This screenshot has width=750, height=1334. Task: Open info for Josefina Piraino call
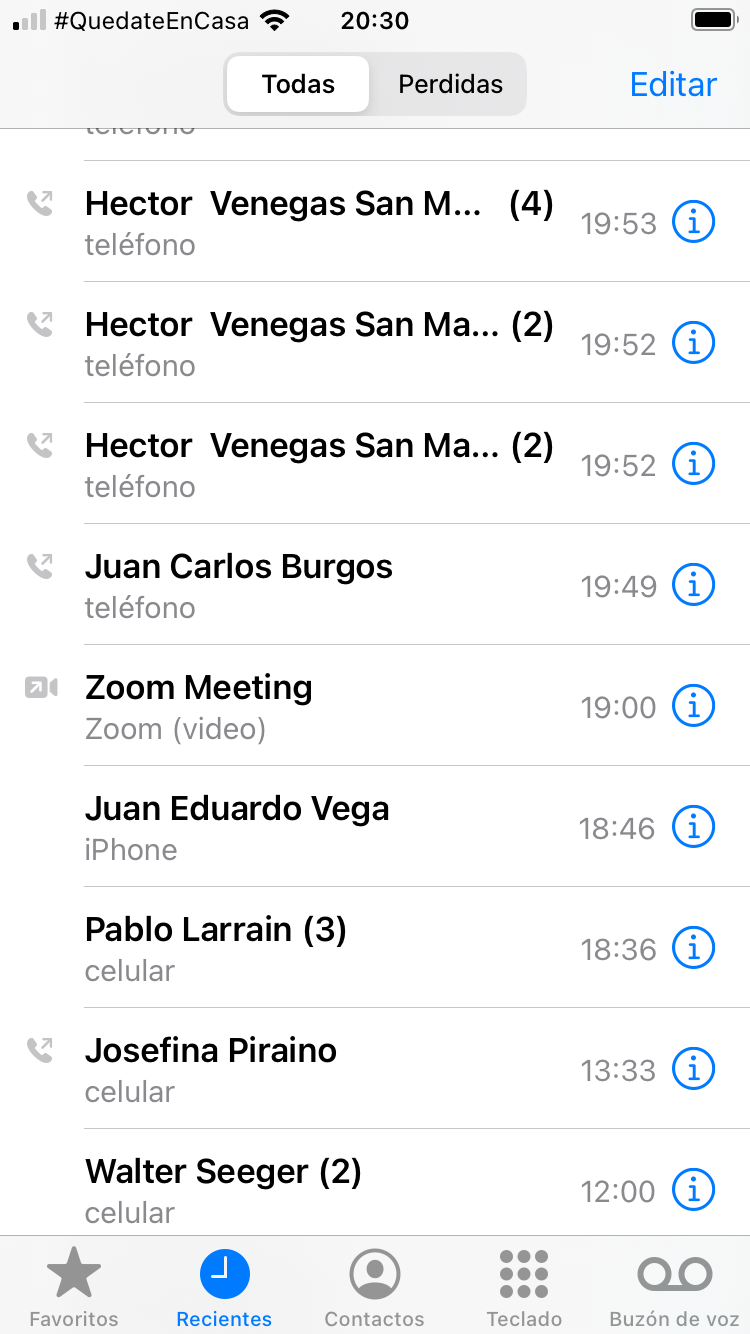(693, 1069)
